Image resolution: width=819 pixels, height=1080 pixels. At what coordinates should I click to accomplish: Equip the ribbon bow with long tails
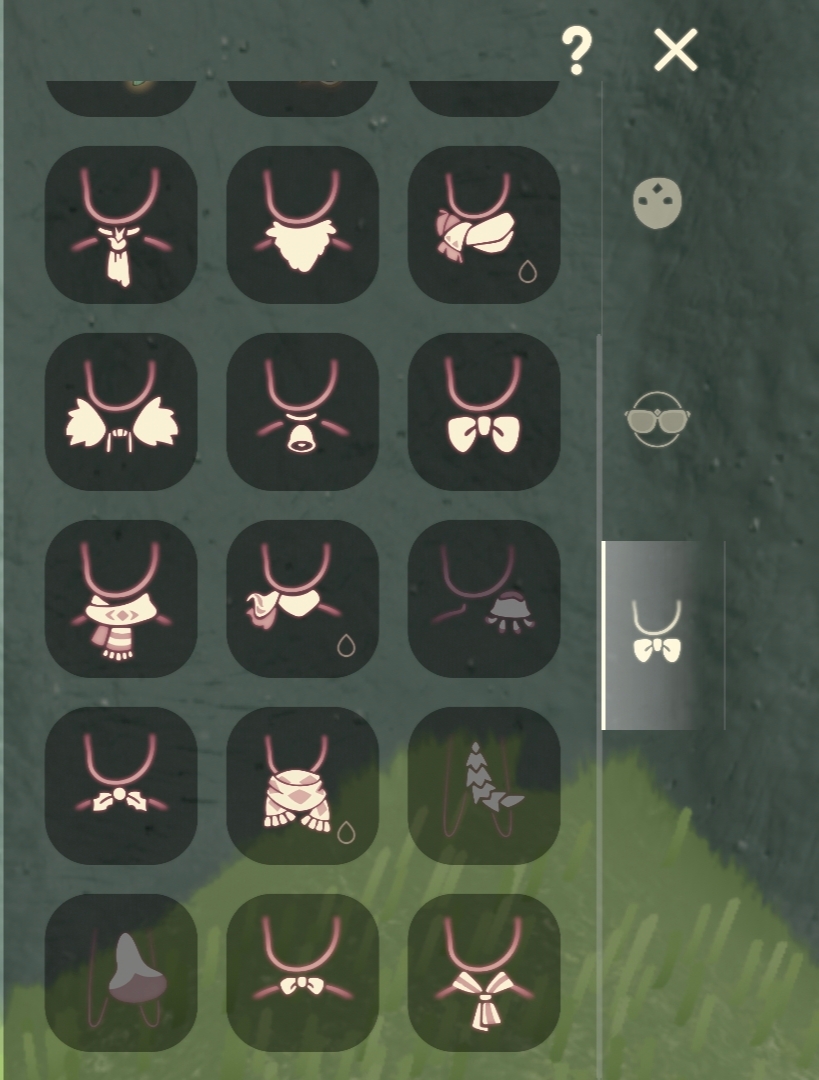(x=483, y=973)
